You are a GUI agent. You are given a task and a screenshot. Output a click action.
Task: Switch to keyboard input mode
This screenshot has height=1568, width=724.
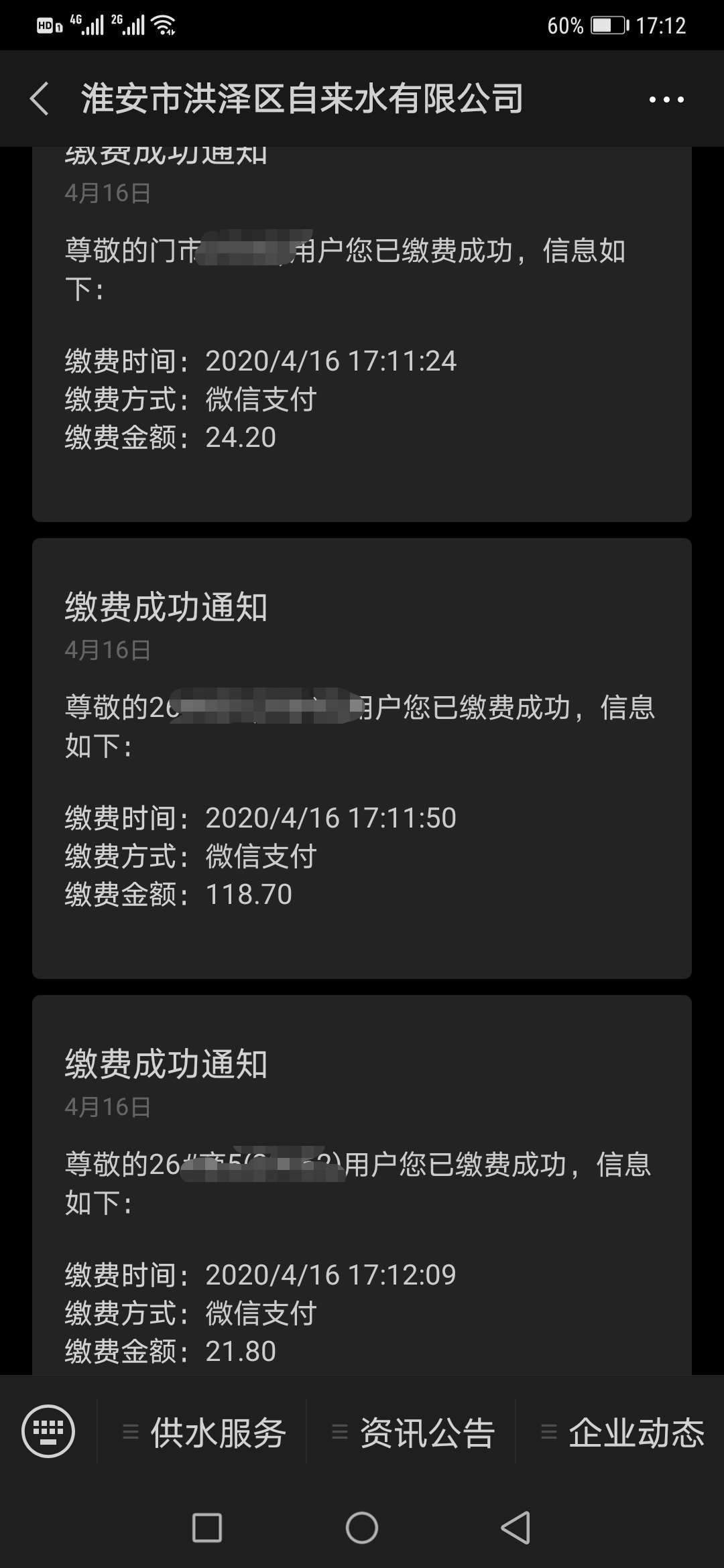pyautogui.click(x=48, y=1431)
